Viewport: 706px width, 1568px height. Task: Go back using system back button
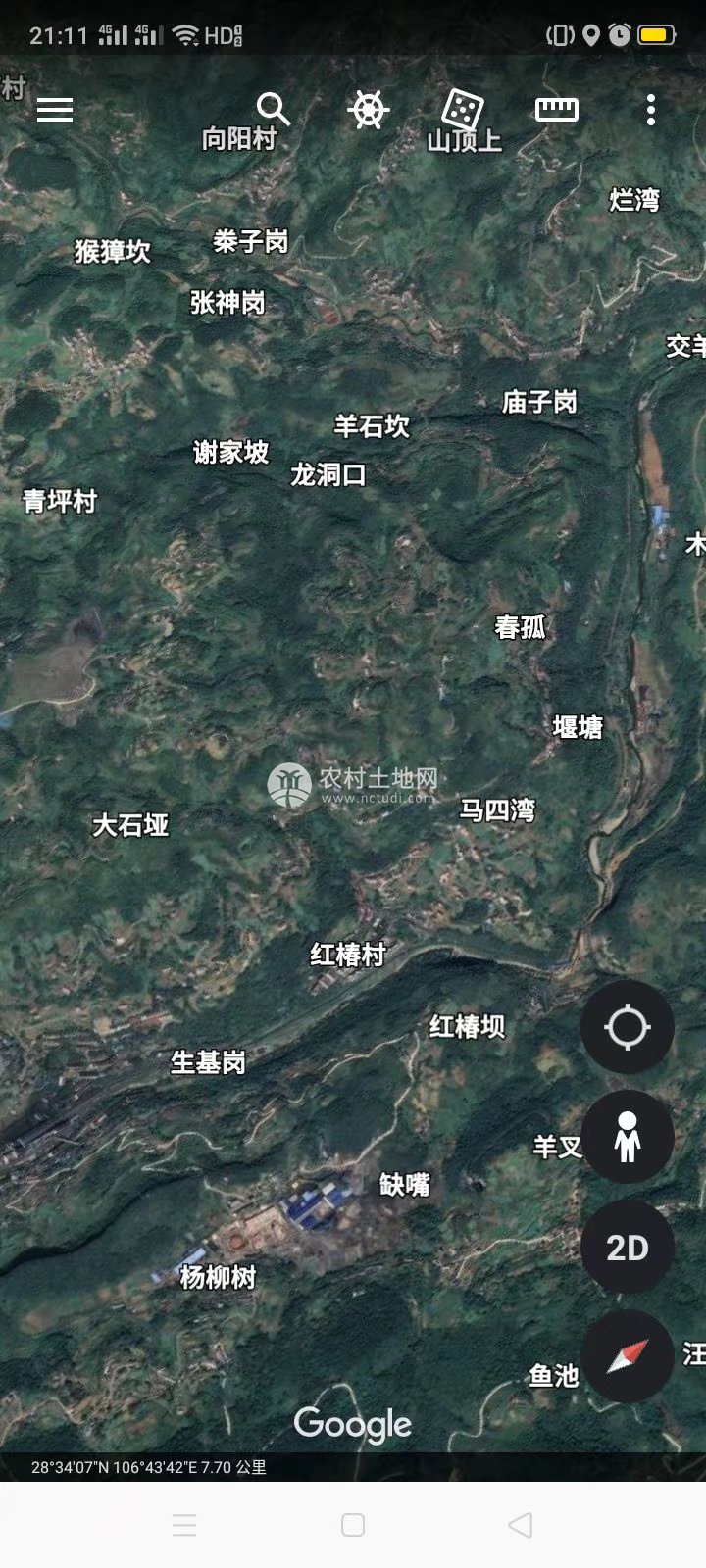click(521, 1525)
